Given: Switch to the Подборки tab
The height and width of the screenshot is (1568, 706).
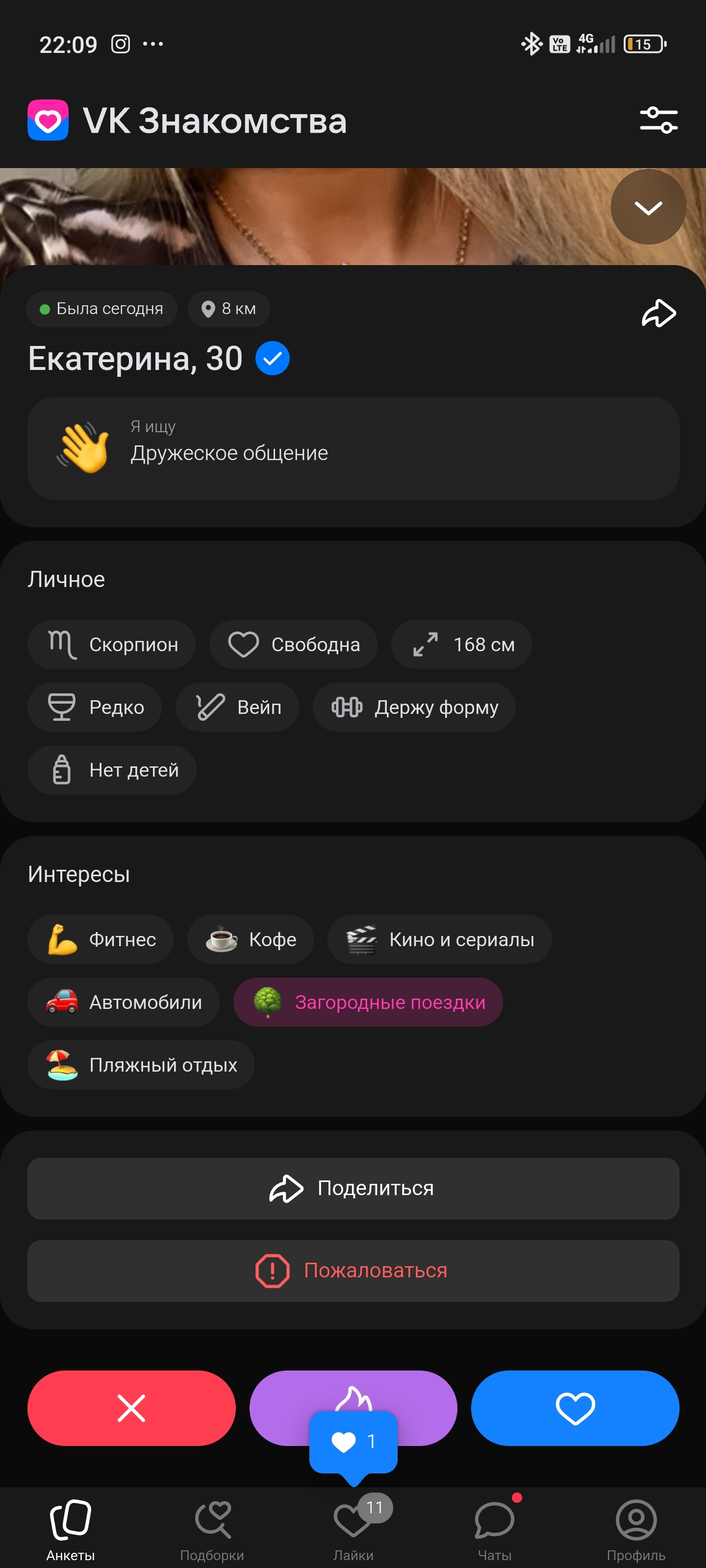Looking at the screenshot, I should point(211,1529).
